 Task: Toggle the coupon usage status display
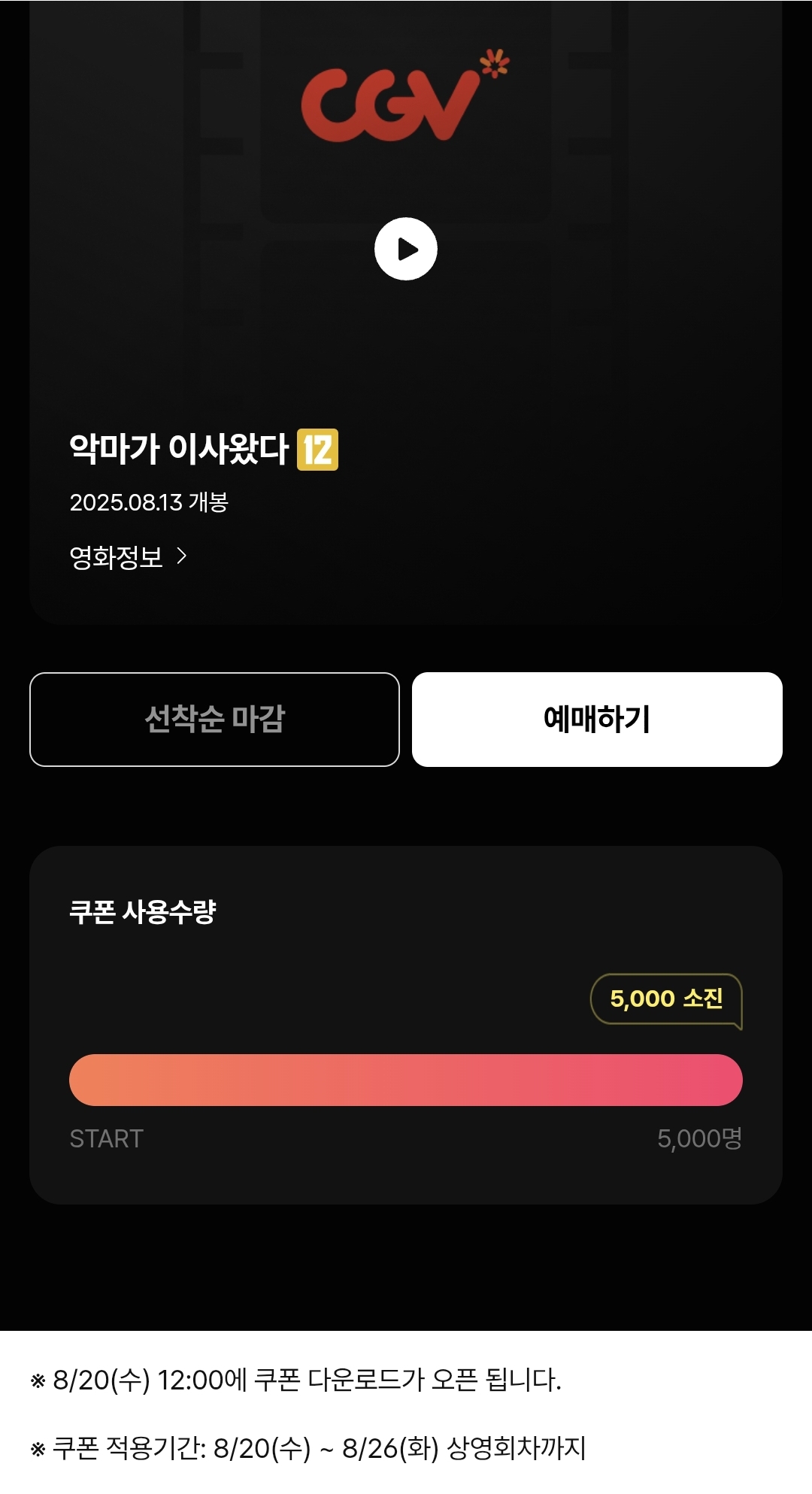coord(405,1079)
